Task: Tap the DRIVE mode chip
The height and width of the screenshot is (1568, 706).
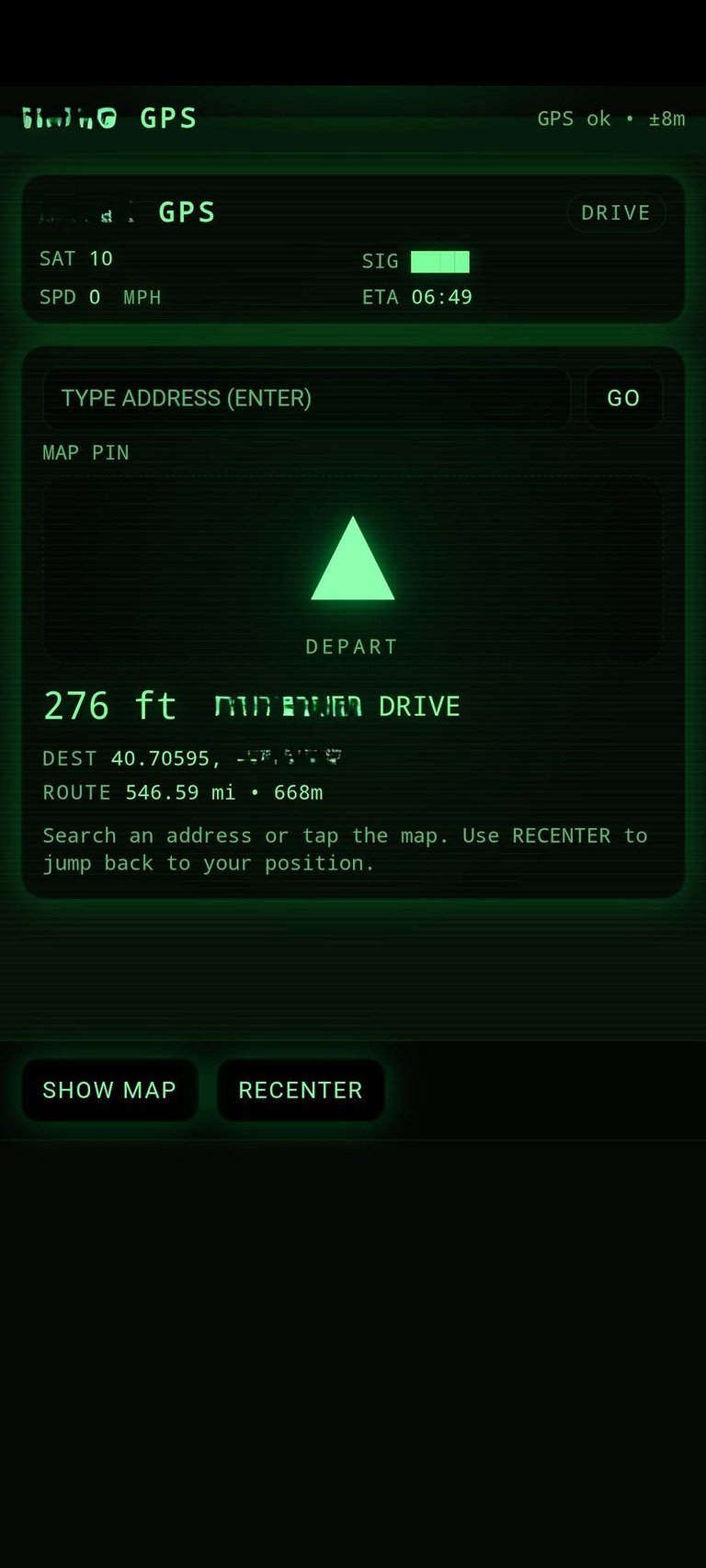Action: 616,212
